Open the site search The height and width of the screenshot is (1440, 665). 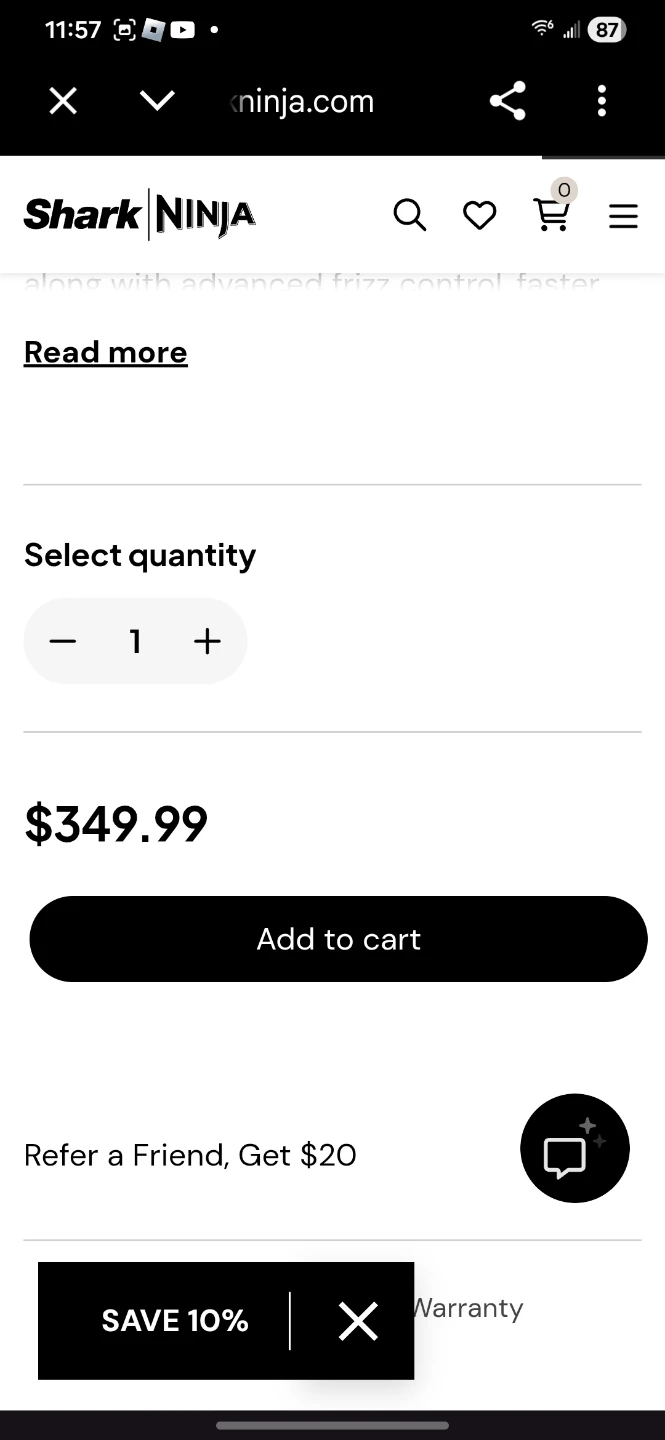click(x=410, y=215)
